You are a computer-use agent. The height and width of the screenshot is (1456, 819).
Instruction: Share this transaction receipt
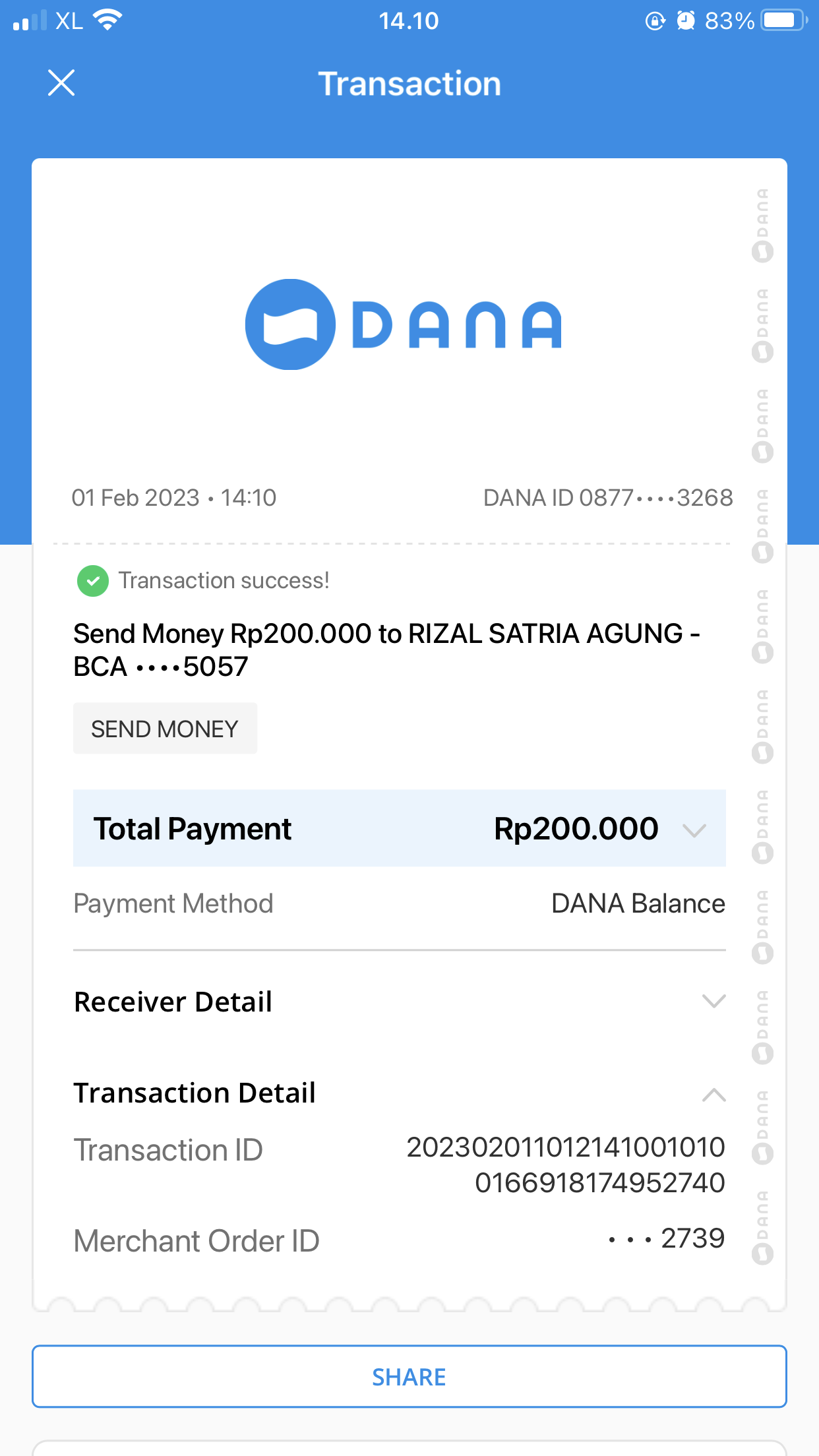coord(409,1377)
